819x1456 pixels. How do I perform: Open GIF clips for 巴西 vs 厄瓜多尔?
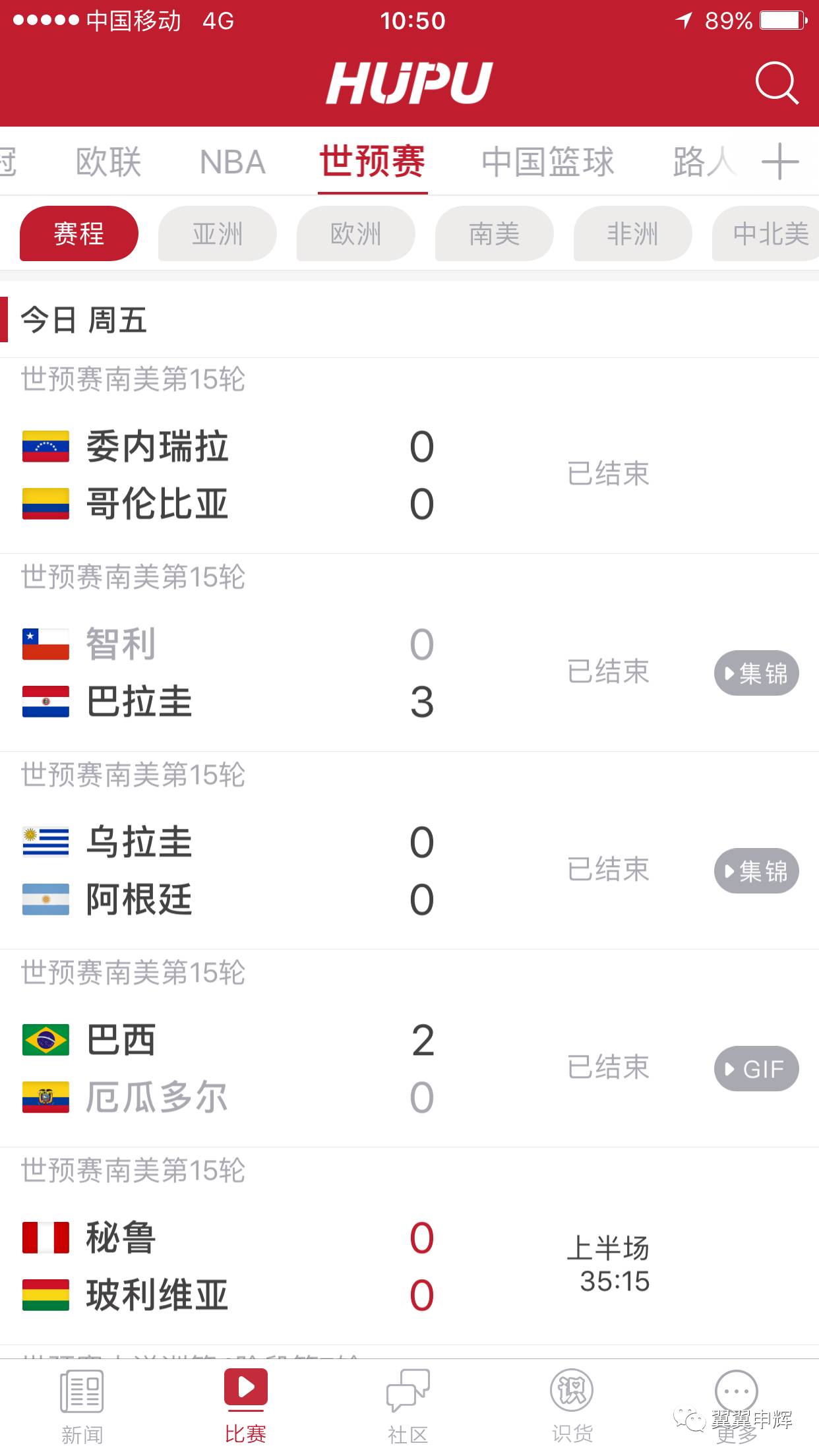tap(756, 1068)
